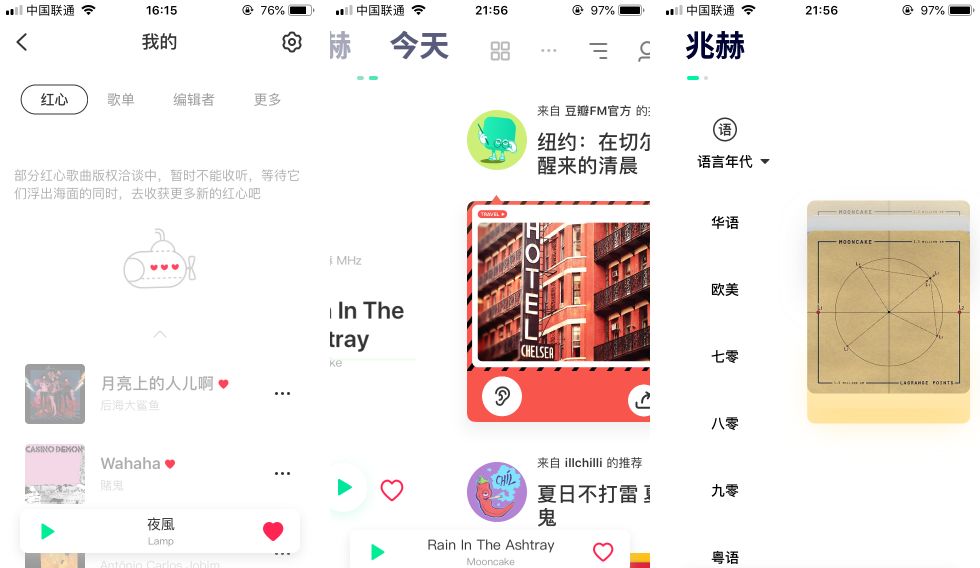Open the settings gear
This screenshot has height=568, width=980.
pyautogui.click(x=291, y=42)
